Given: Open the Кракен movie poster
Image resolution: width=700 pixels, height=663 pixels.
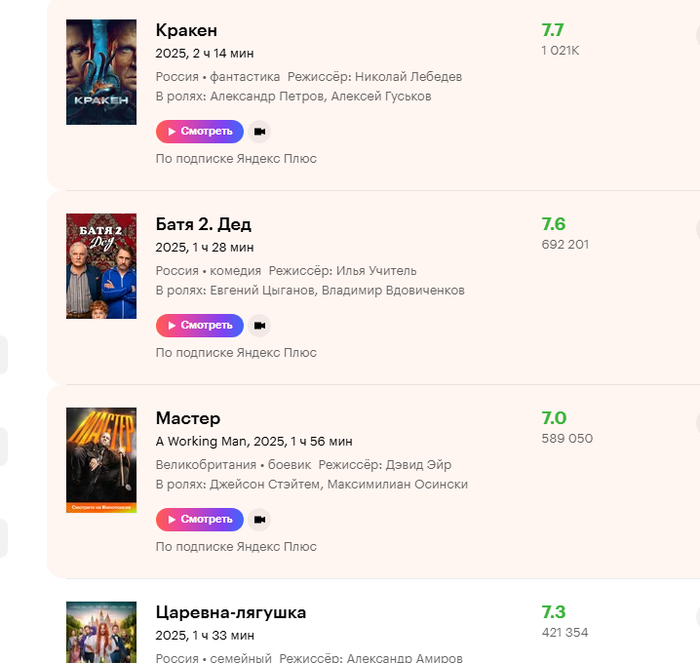Looking at the screenshot, I should pos(101,72).
